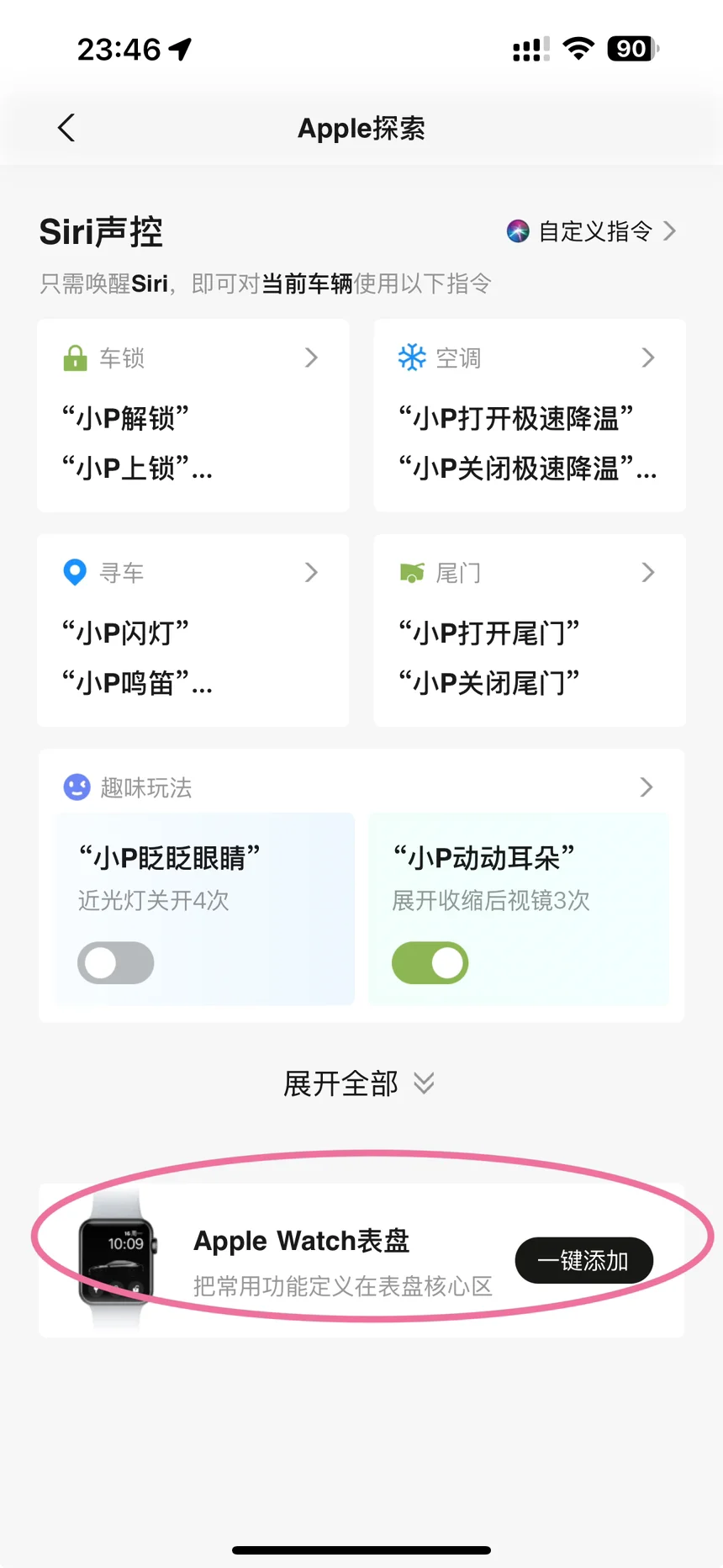723x1568 pixels.
Task: Enable the 小P眨眨眼睛 toggle
Action: (116, 962)
